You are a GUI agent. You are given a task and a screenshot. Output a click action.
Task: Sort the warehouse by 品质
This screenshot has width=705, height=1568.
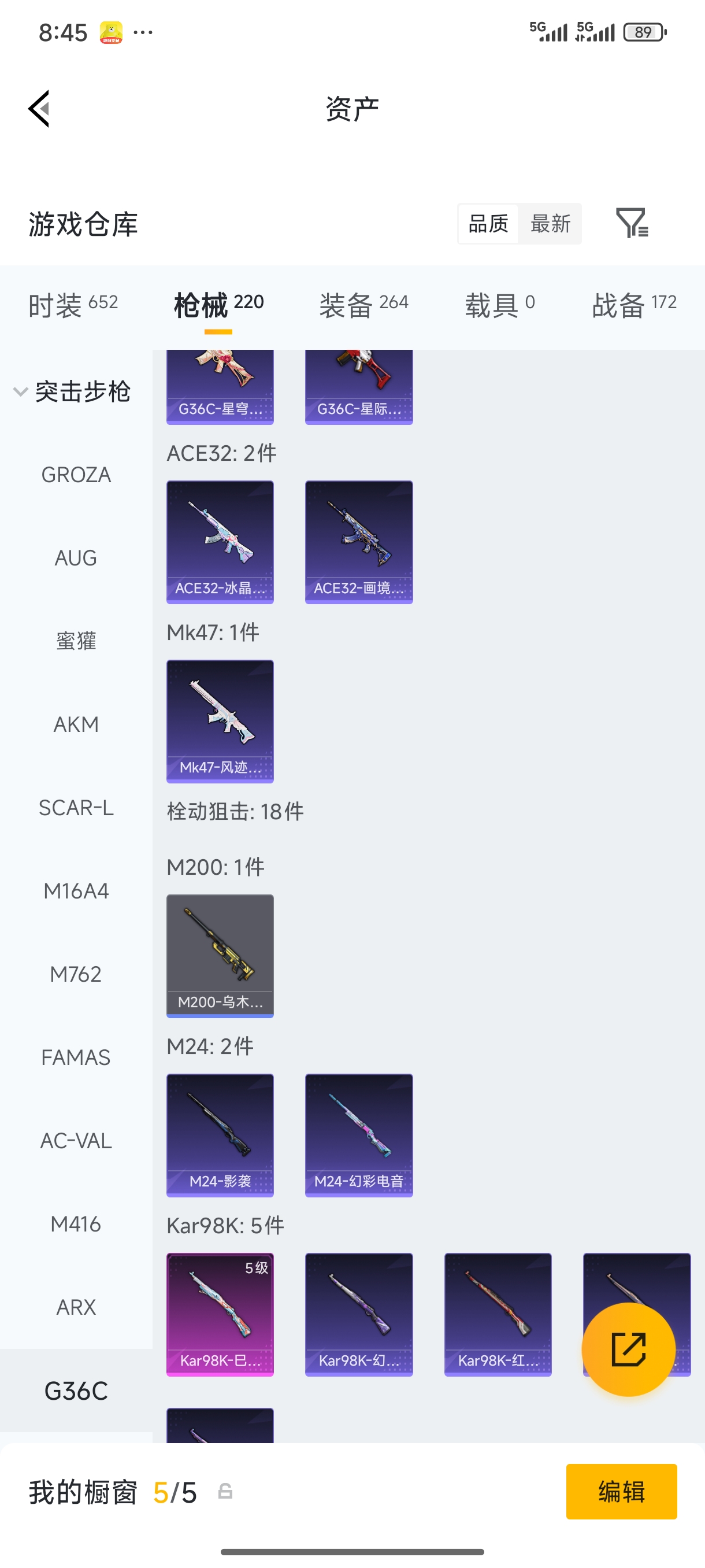(488, 223)
